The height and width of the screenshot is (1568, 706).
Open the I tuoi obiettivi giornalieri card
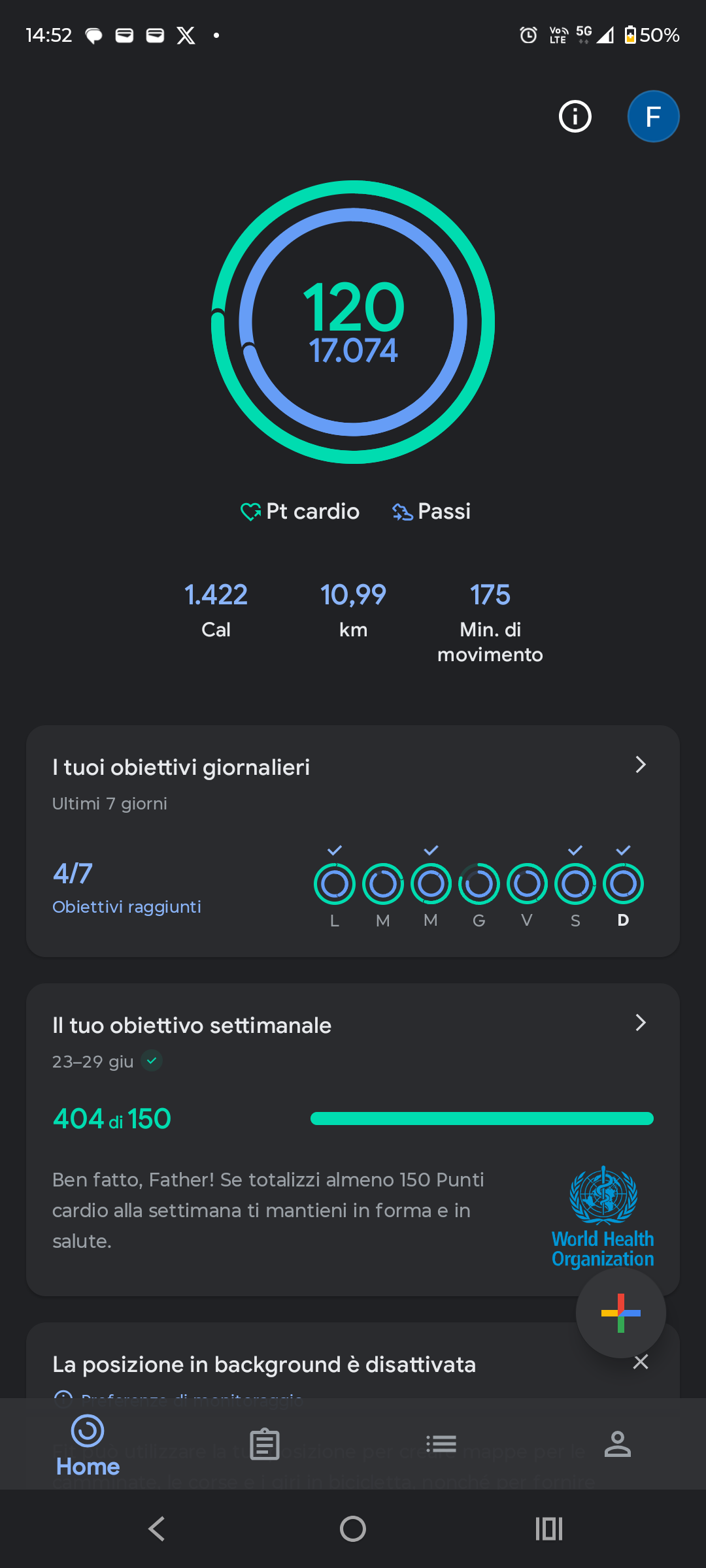tap(353, 841)
